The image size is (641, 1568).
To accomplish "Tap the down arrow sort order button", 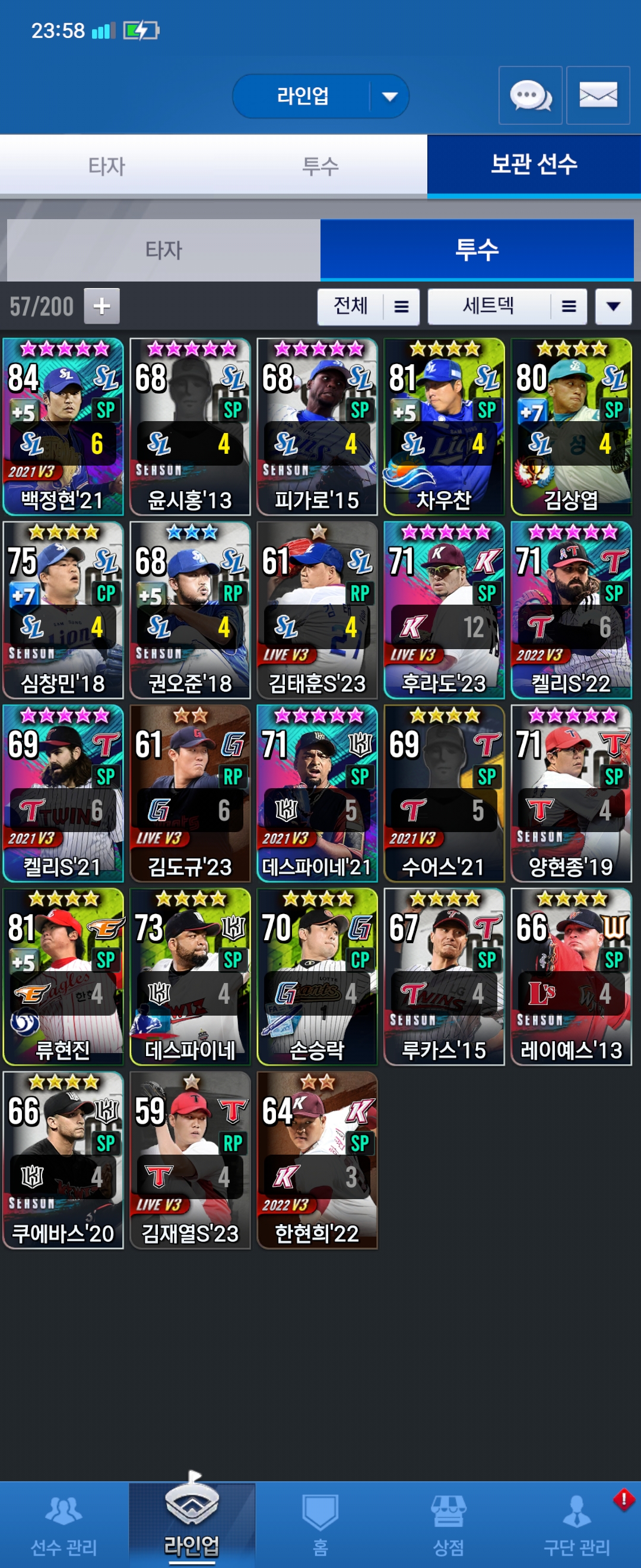I will point(613,306).
